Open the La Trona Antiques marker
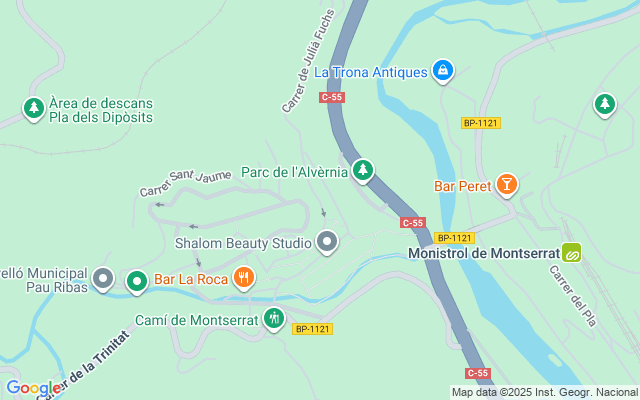 click(442, 71)
